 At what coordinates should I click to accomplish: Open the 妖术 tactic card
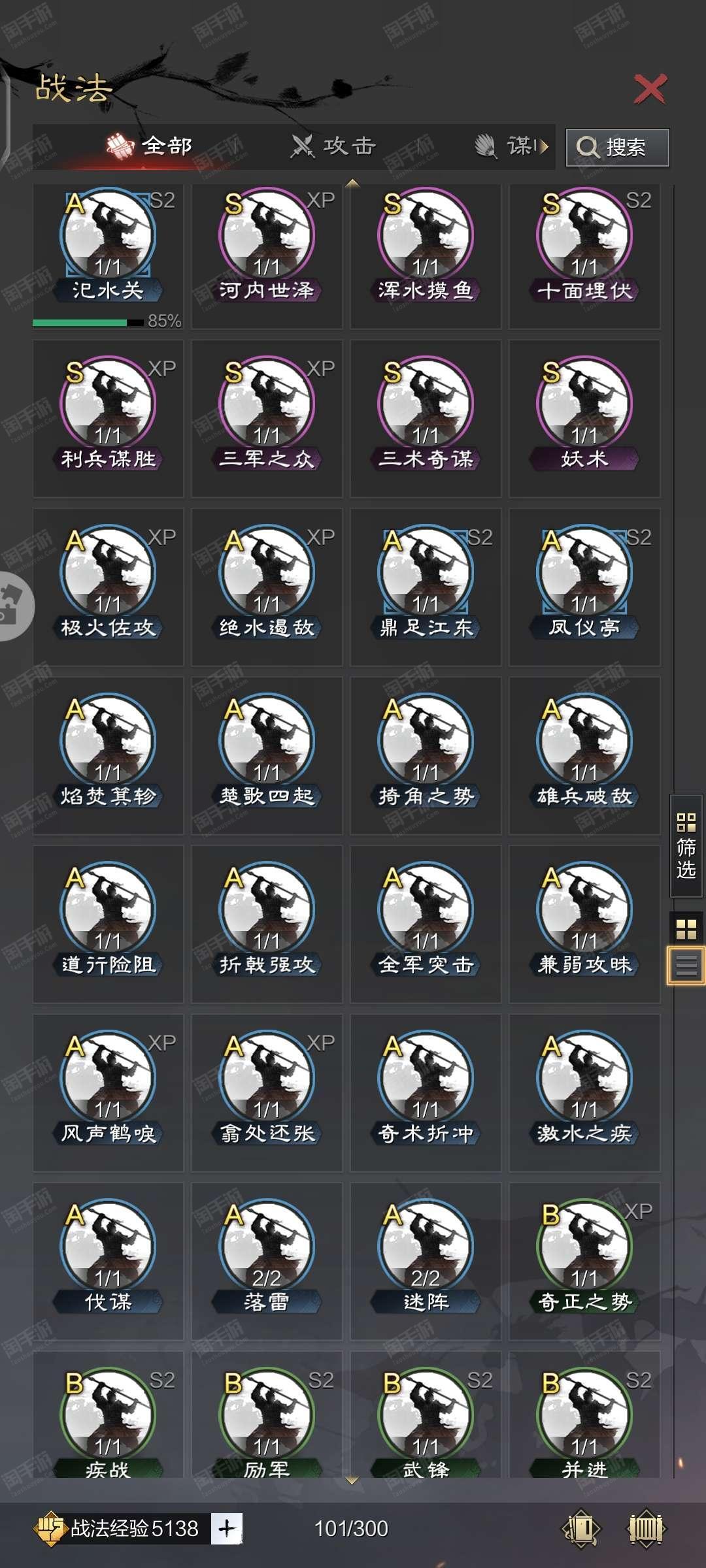click(x=584, y=418)
